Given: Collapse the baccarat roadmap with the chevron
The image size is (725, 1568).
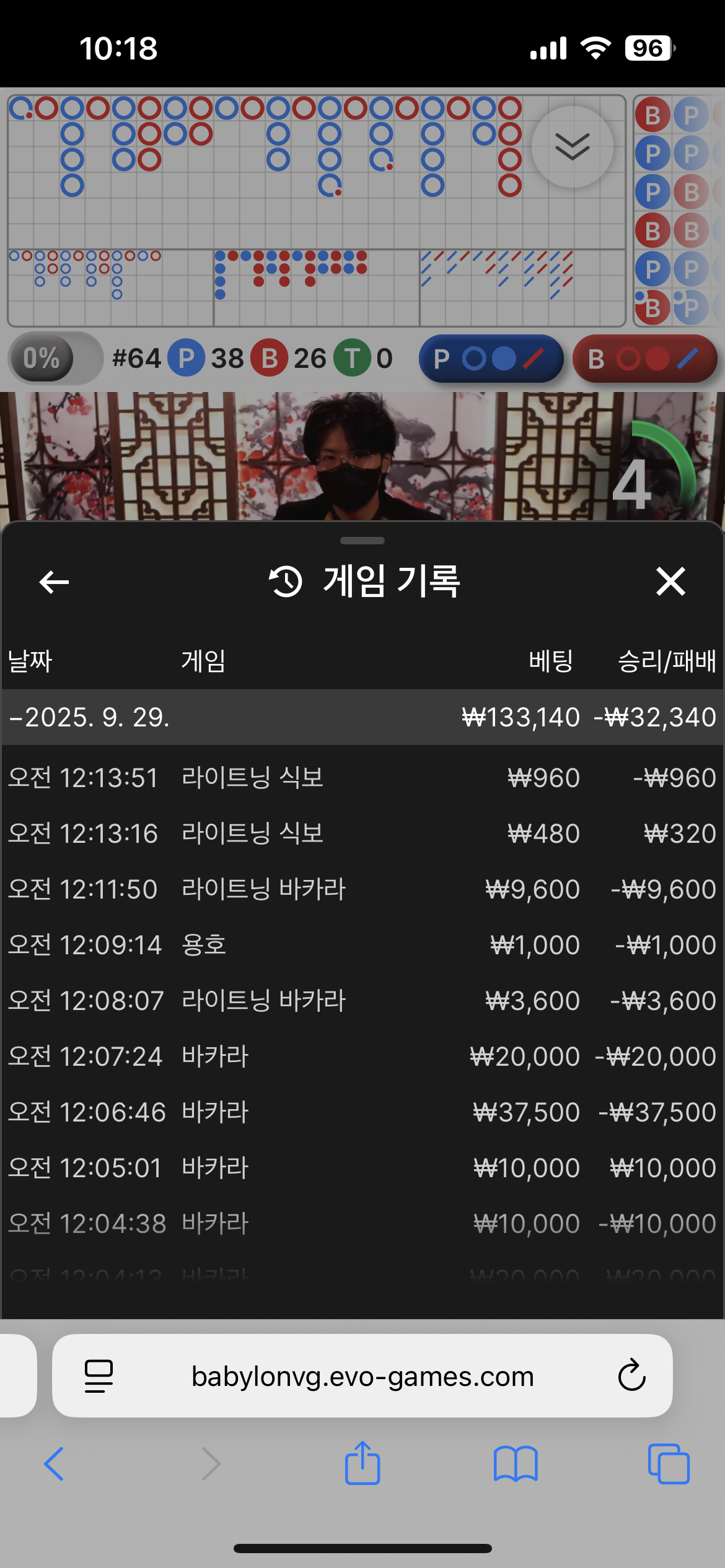Looking at the screenshot, I should click(x=572, y=147).
